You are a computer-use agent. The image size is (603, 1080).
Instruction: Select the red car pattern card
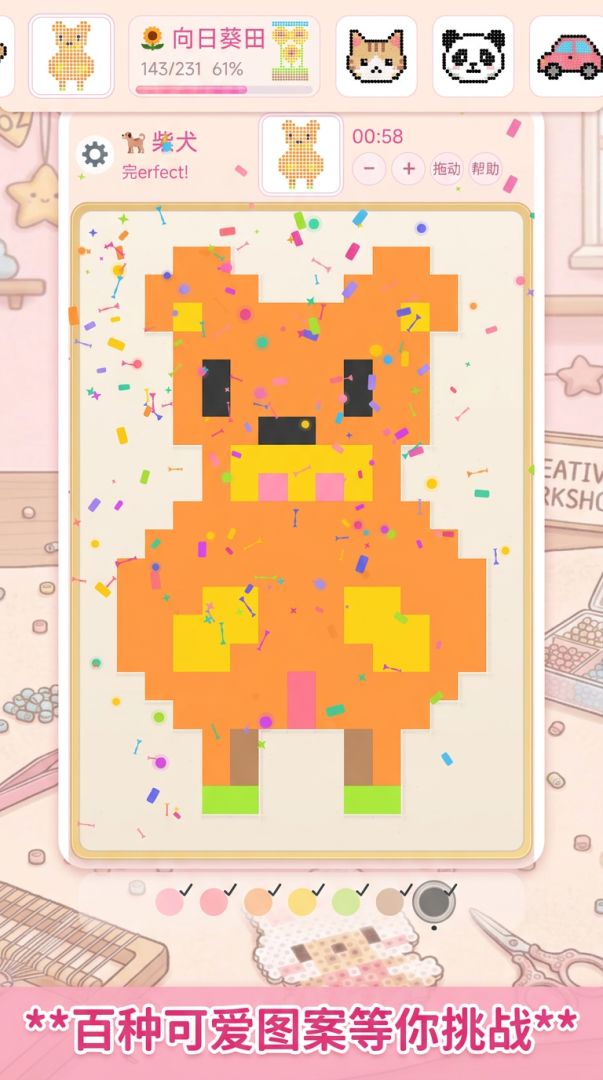(568, 56)
